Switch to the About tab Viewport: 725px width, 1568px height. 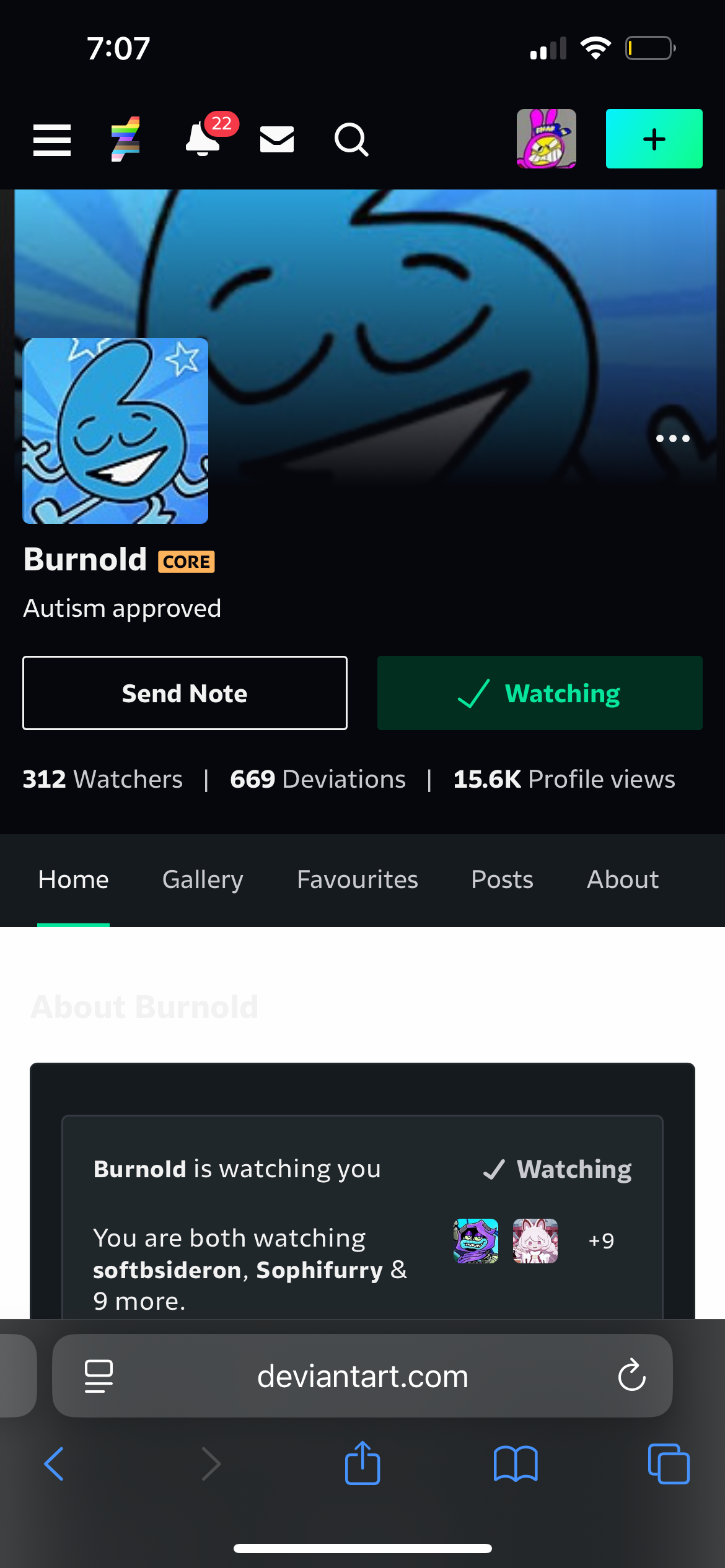[623, 879]
